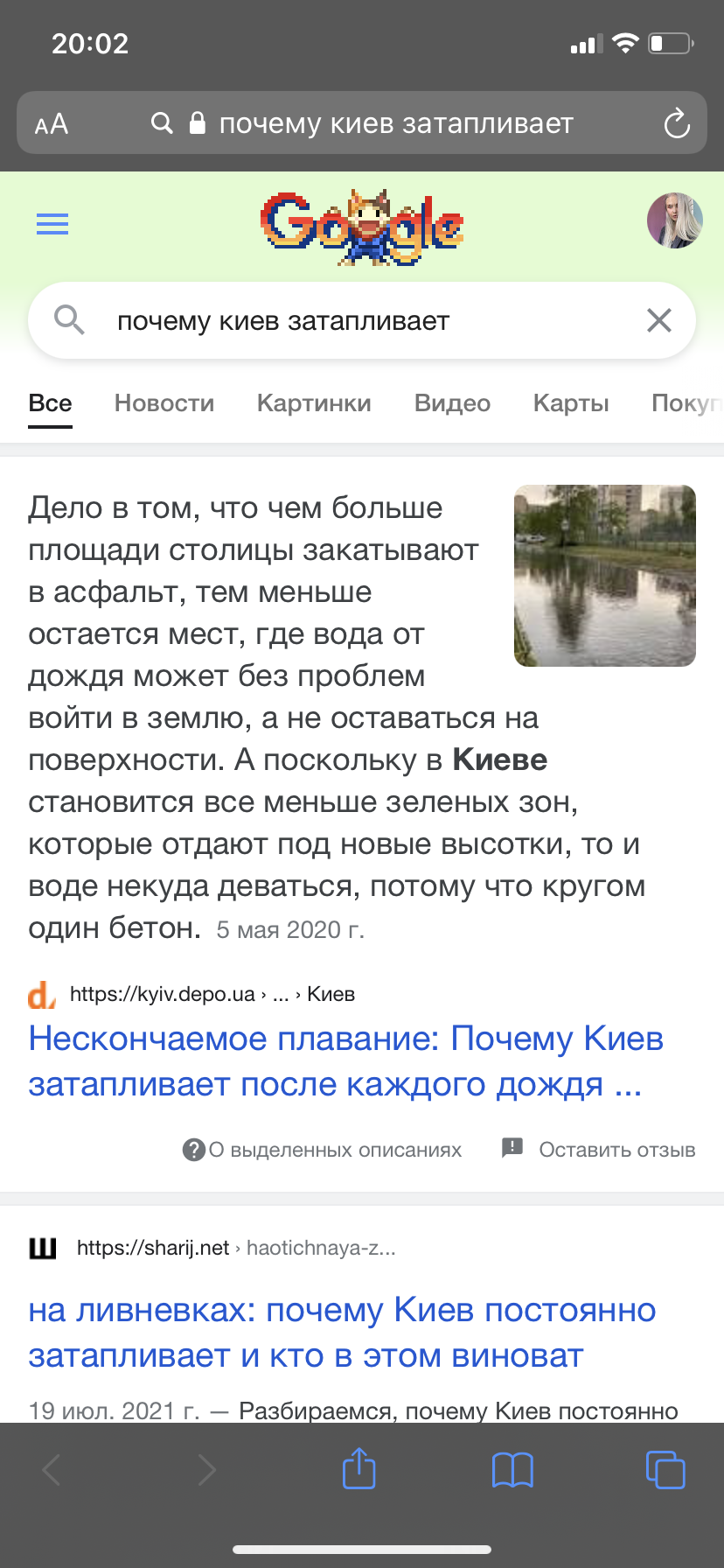This screenshot has width=724, height=1568.
Task: Open the Google doodle
Action: (362, 227)
